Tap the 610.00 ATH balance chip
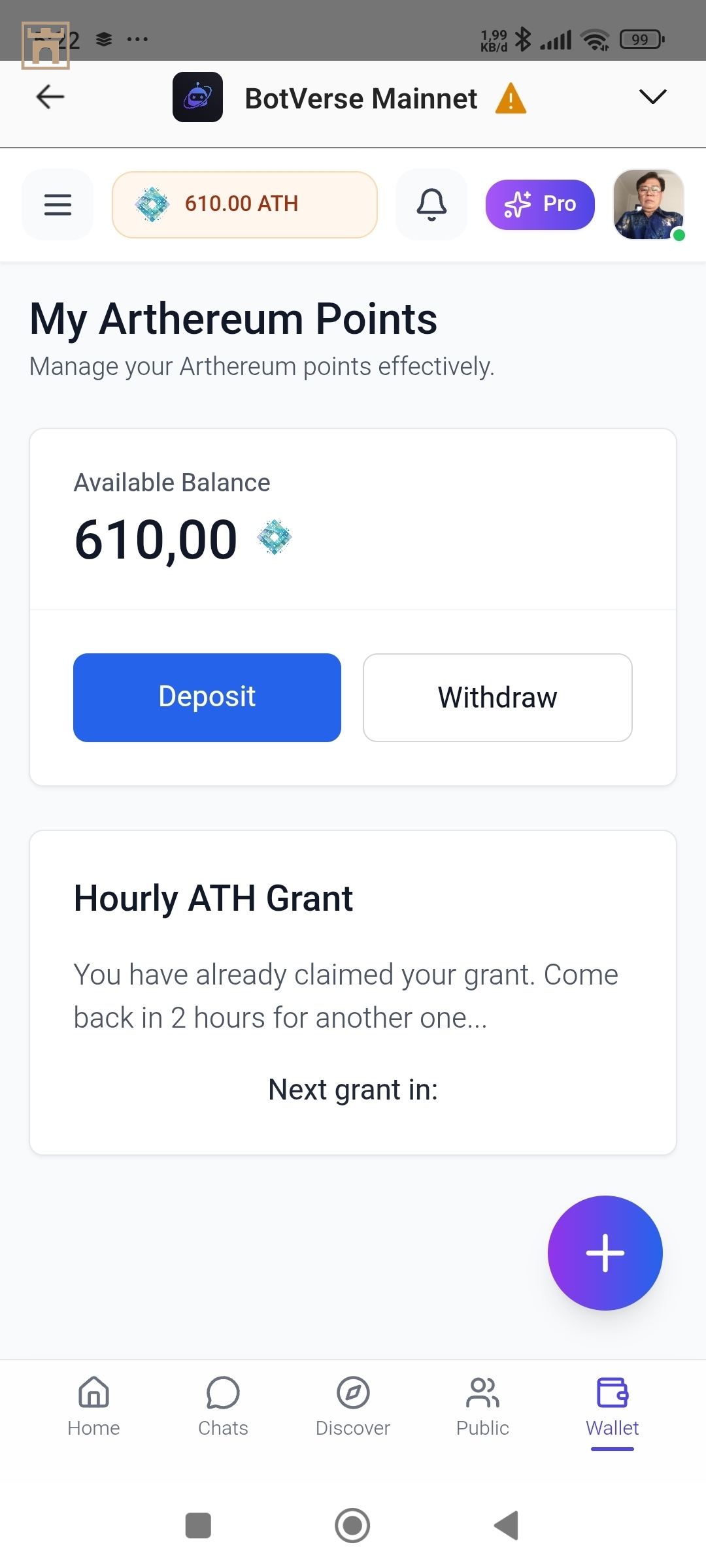 coord(244,204)
